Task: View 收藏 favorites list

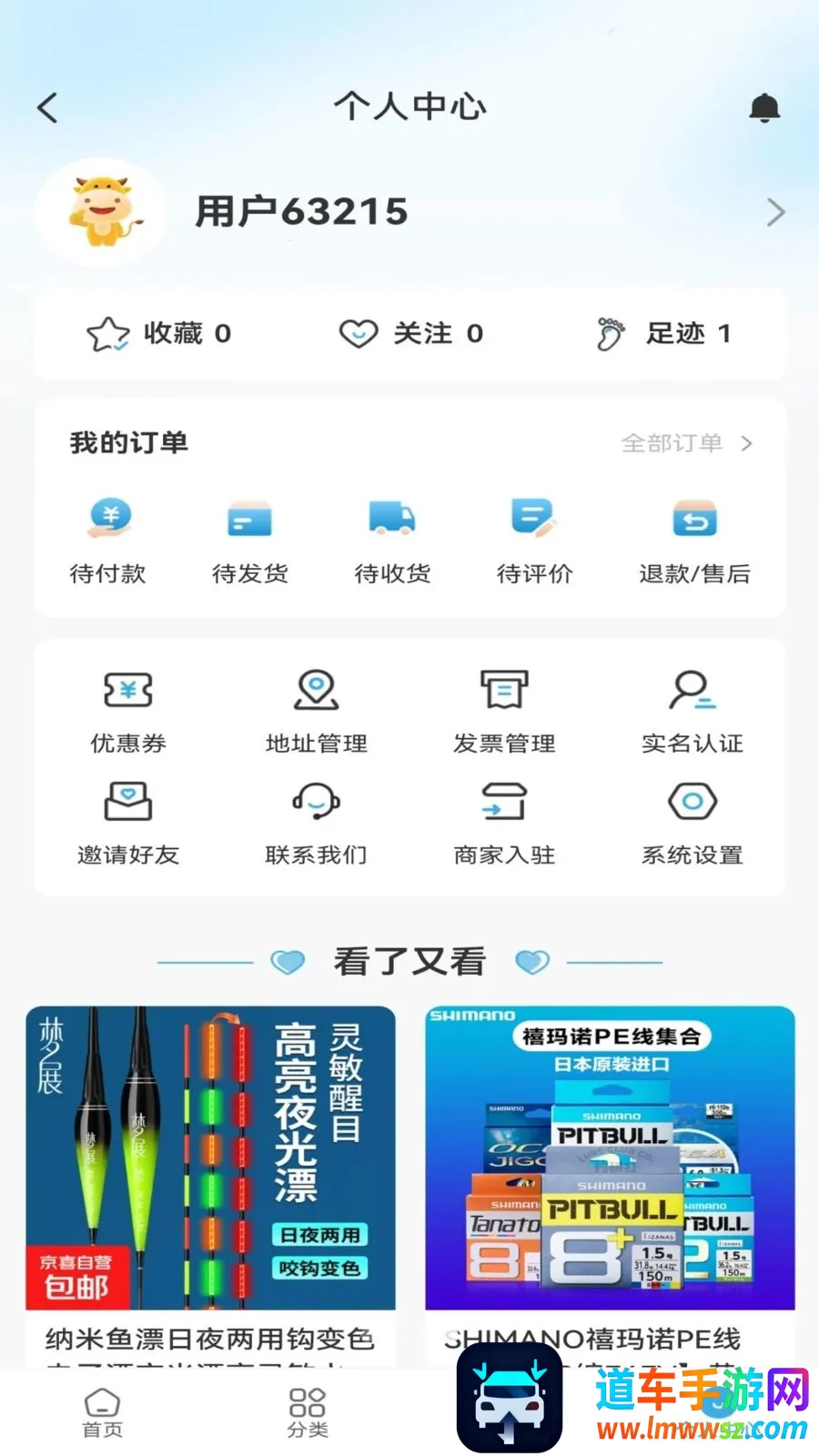Action: (x=158, y=333)
